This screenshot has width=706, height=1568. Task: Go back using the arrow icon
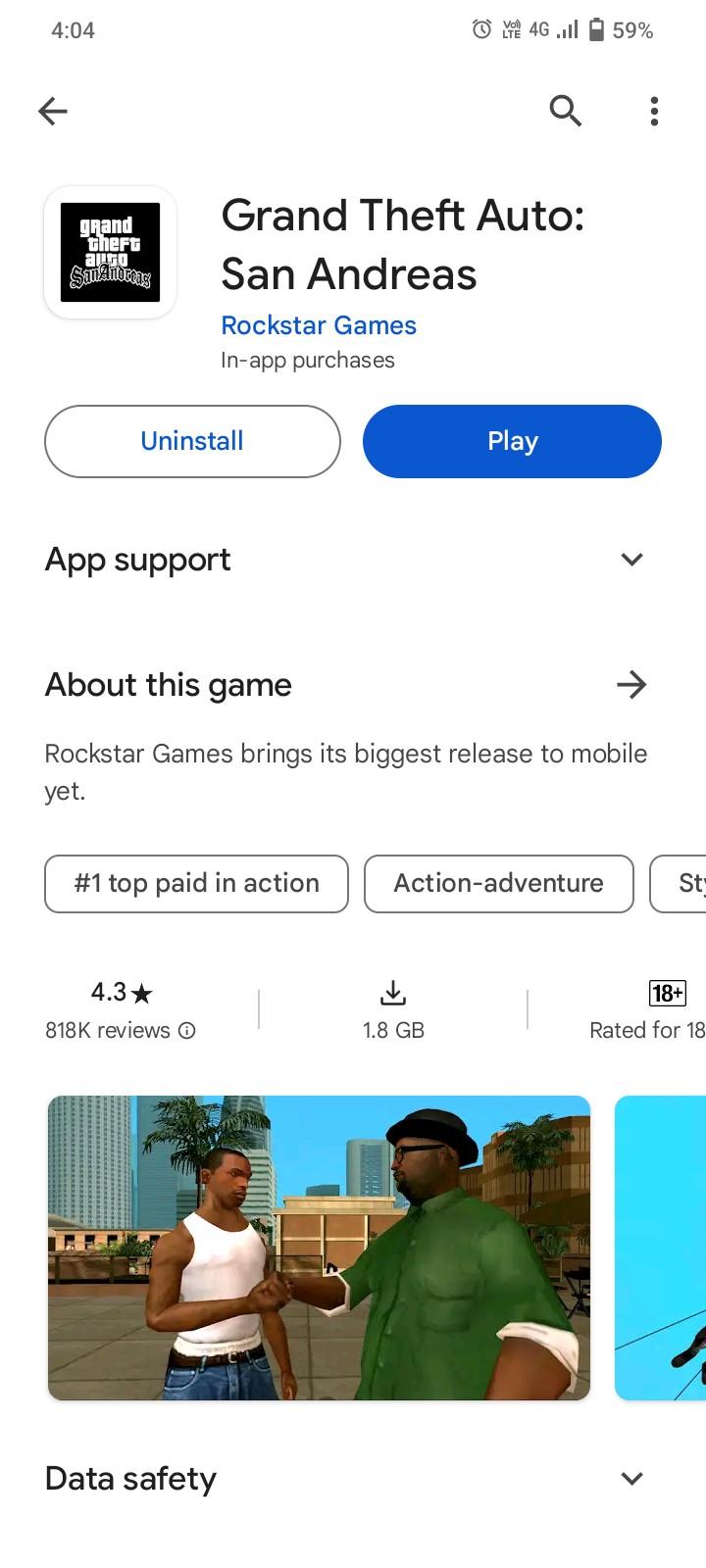coord(53,111)
